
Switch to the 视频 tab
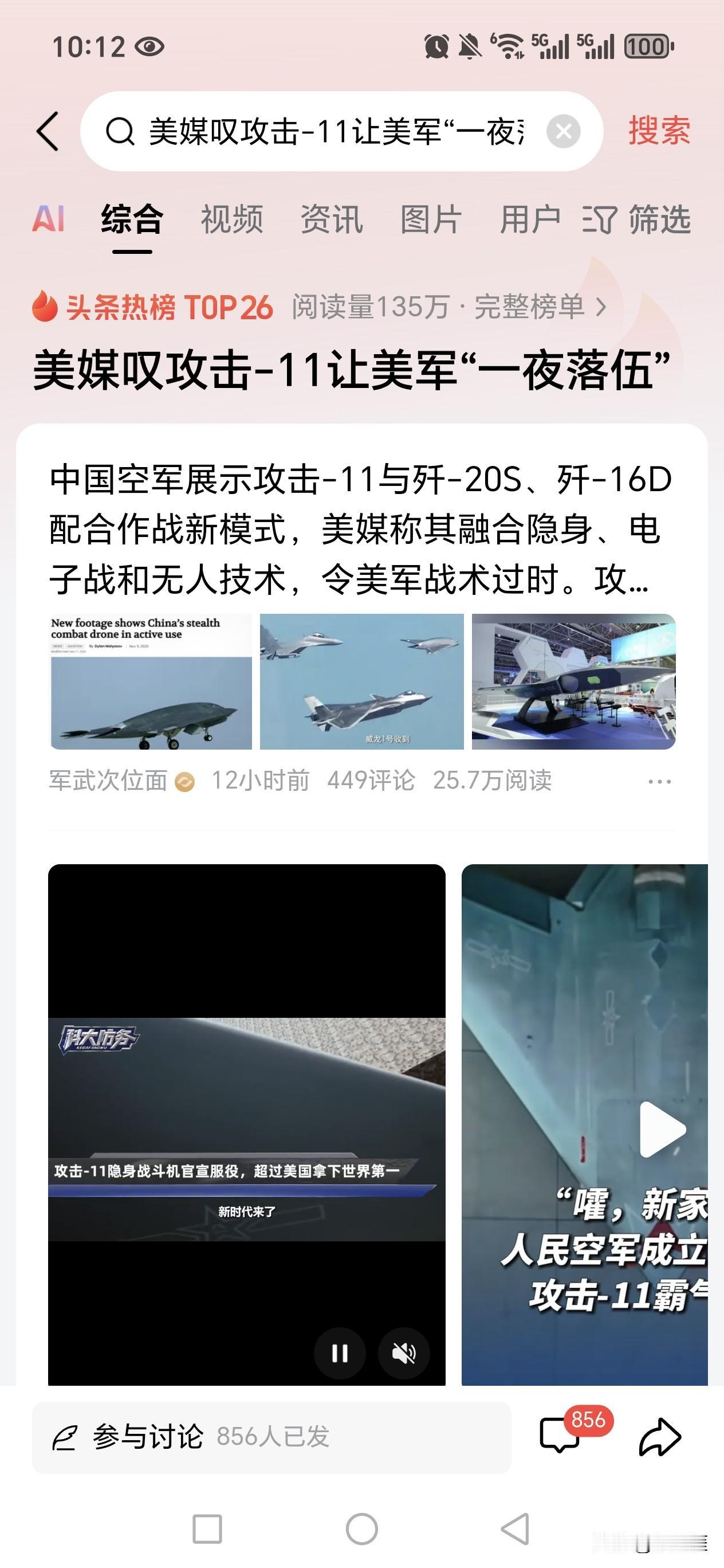[233, 220]
